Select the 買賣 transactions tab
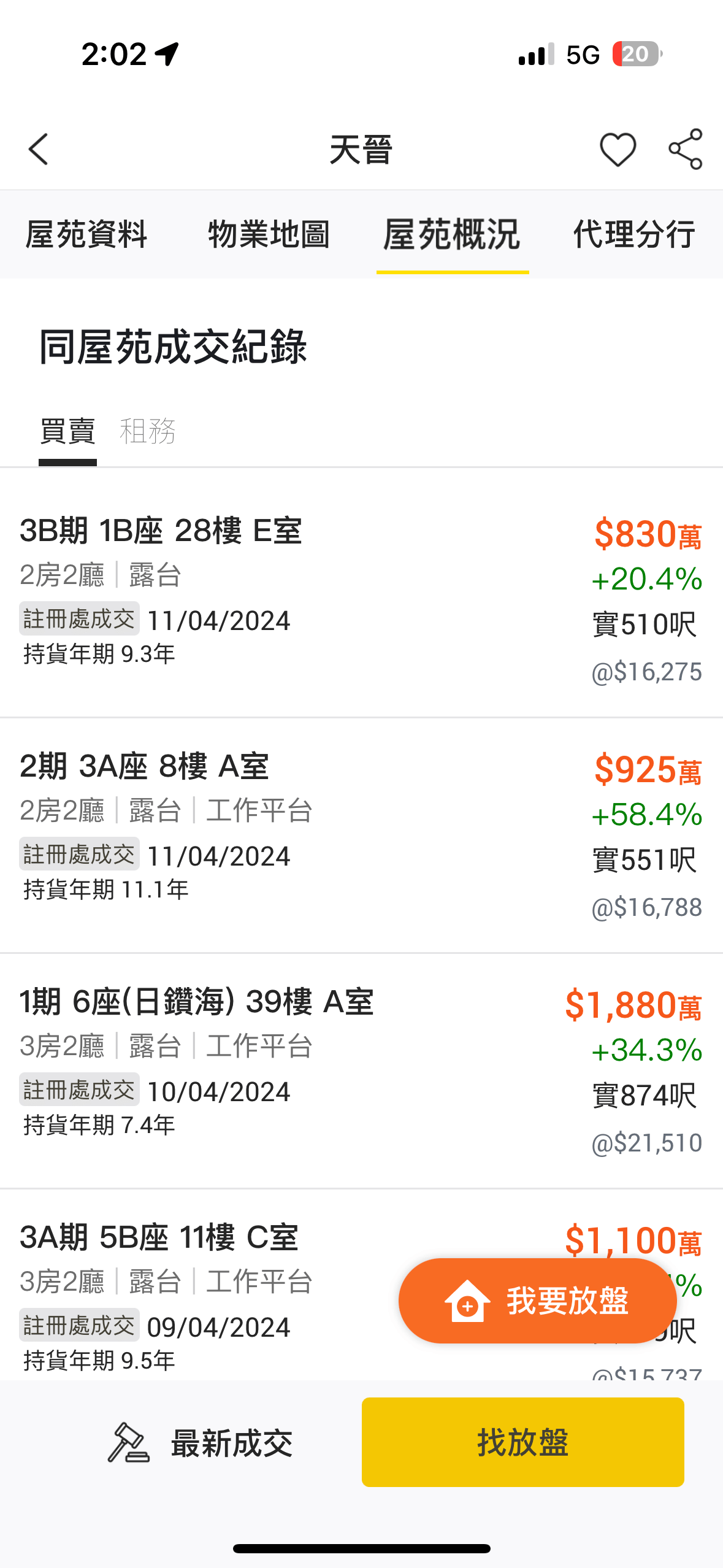 67,432
